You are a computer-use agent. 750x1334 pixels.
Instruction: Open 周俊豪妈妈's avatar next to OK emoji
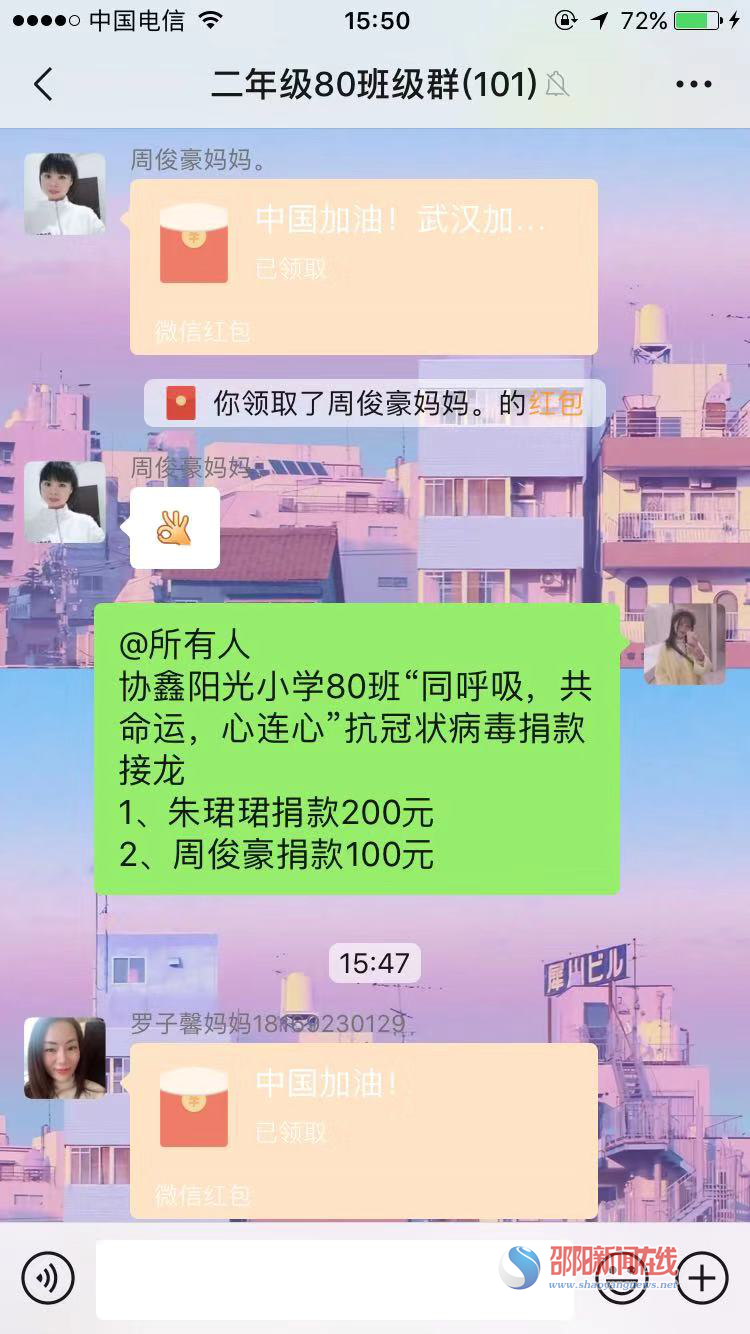pos(65,502)
